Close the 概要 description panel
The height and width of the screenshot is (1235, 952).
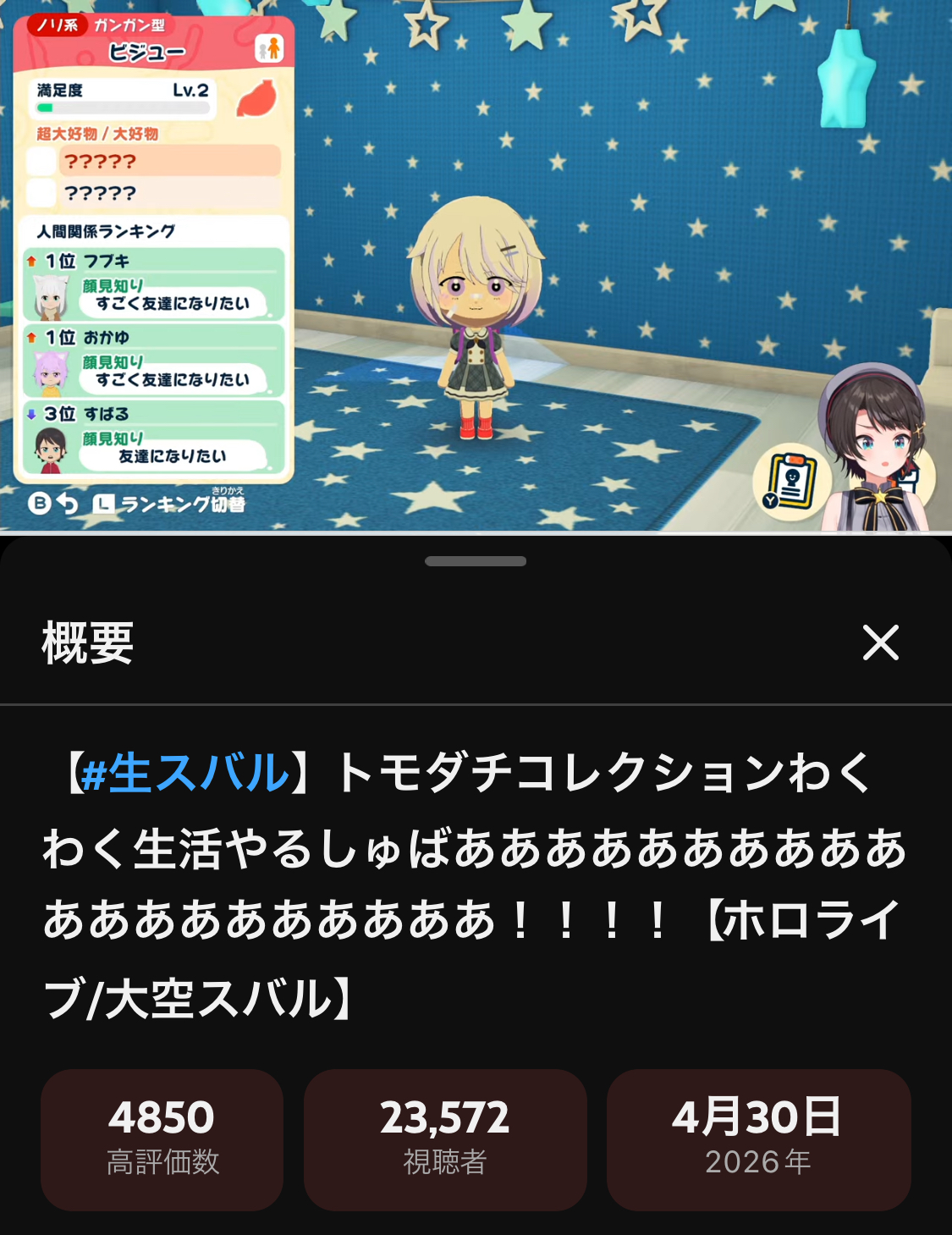(880, 642)
